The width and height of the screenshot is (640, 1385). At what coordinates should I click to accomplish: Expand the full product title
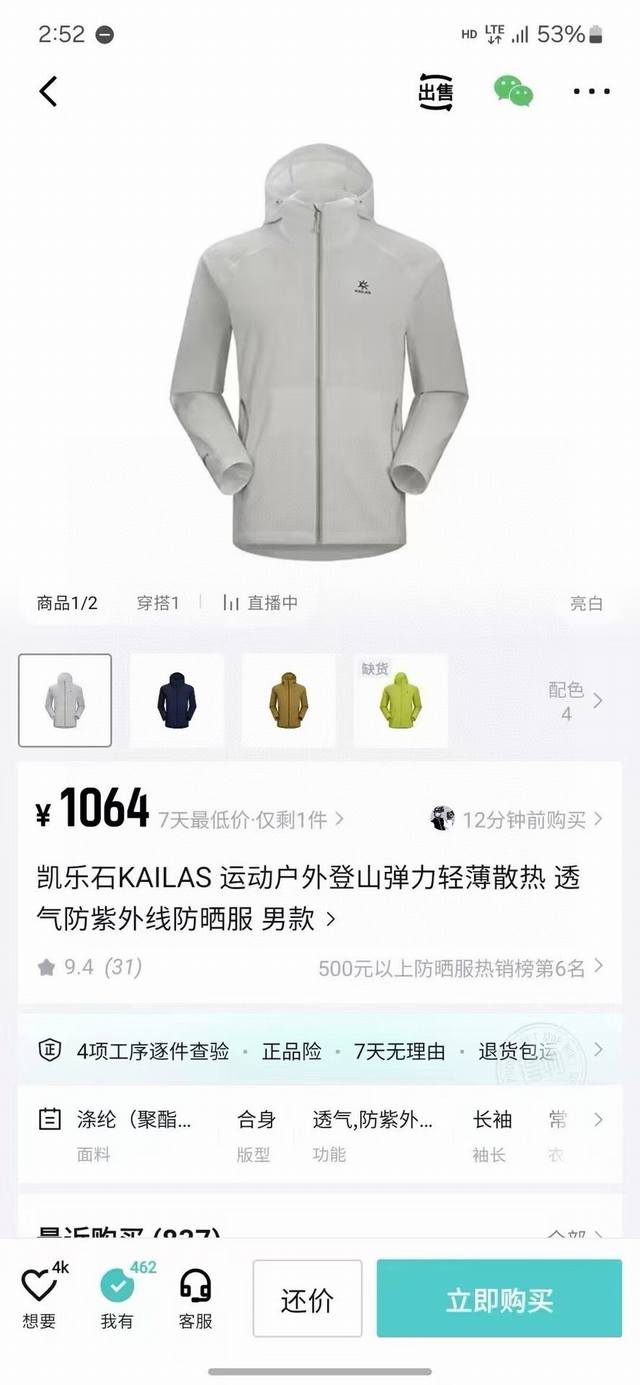pyautogui.click(x=331, y=918)
